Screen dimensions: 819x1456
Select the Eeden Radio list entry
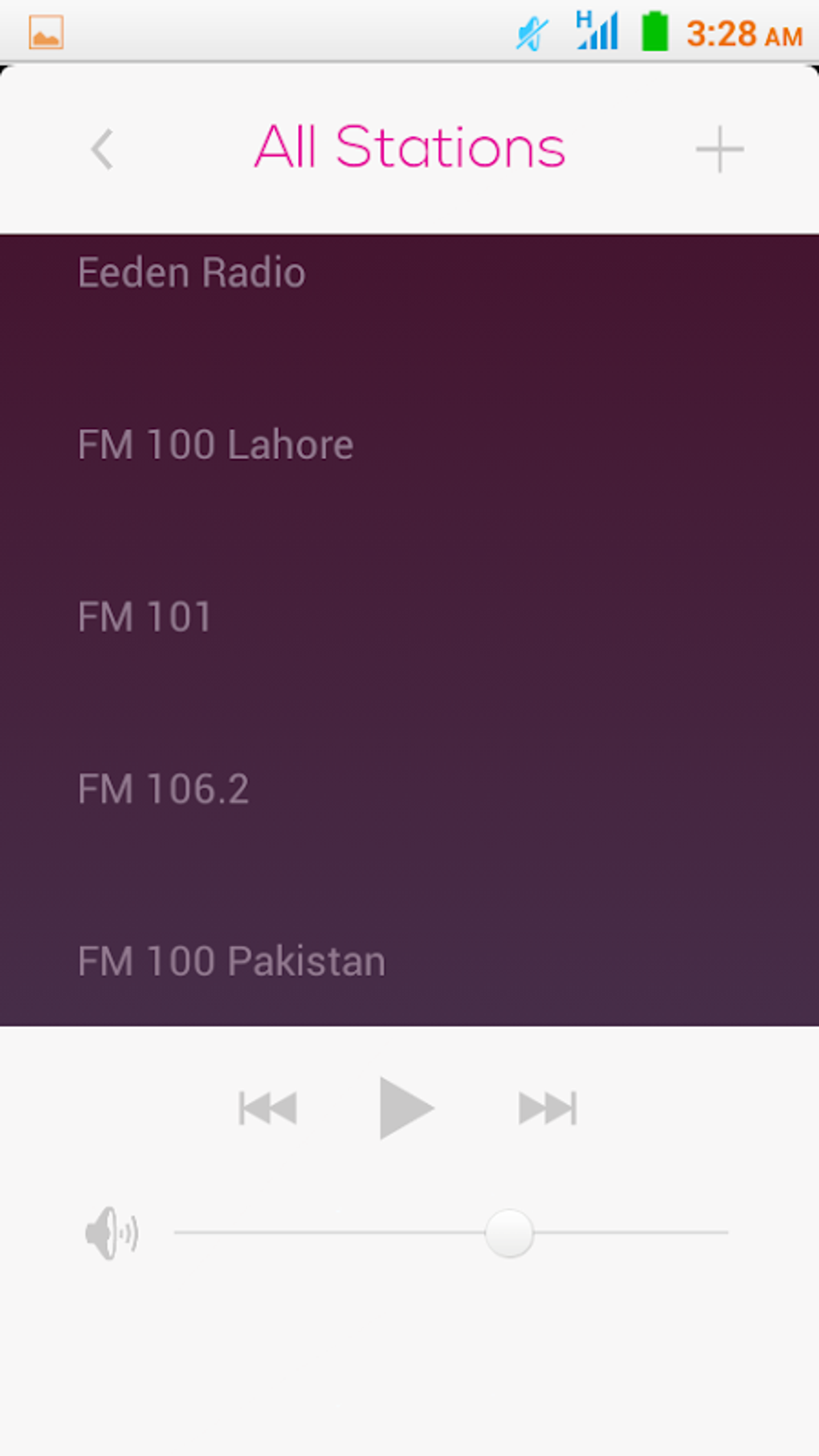coord(191,272)
